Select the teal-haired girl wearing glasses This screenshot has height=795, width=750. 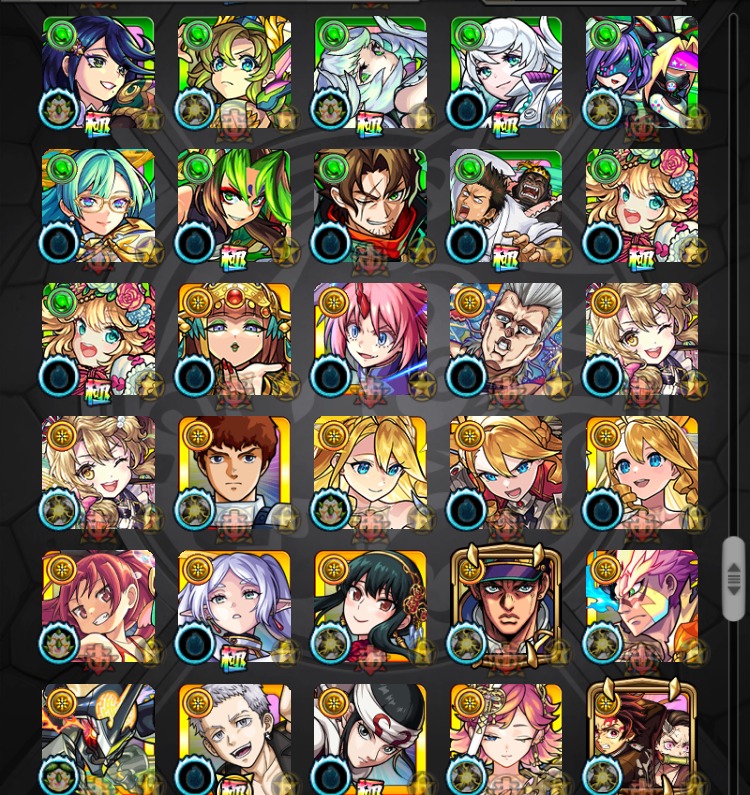tap(98, 206)
